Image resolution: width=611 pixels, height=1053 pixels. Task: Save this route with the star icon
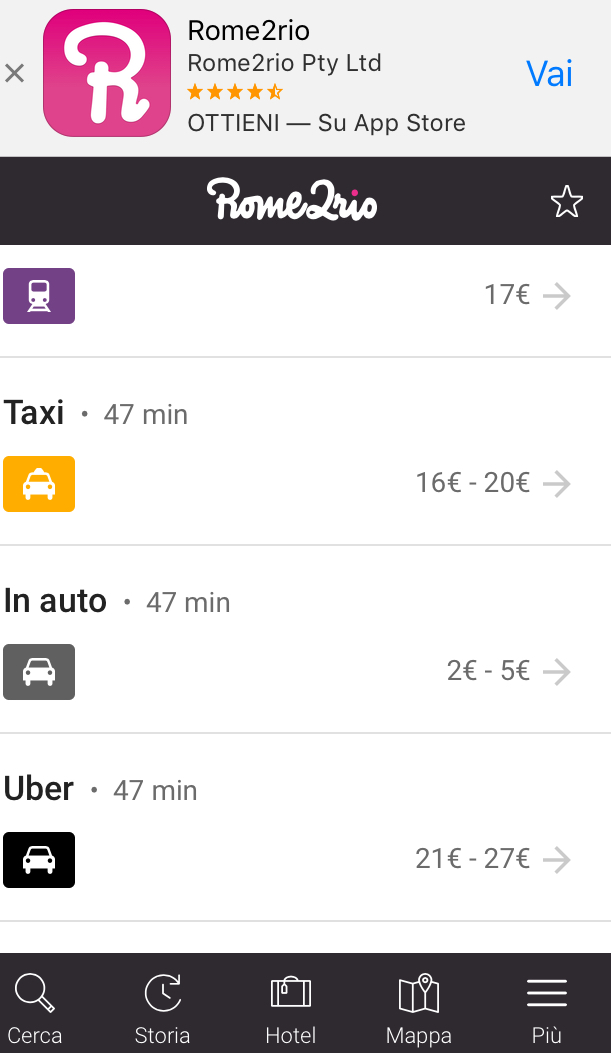[566, 202]
